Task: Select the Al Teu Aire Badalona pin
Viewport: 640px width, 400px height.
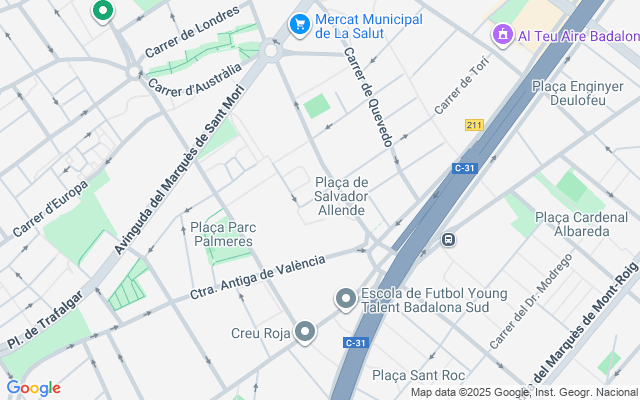Action: pyautogui.click(x=503, y=35)
